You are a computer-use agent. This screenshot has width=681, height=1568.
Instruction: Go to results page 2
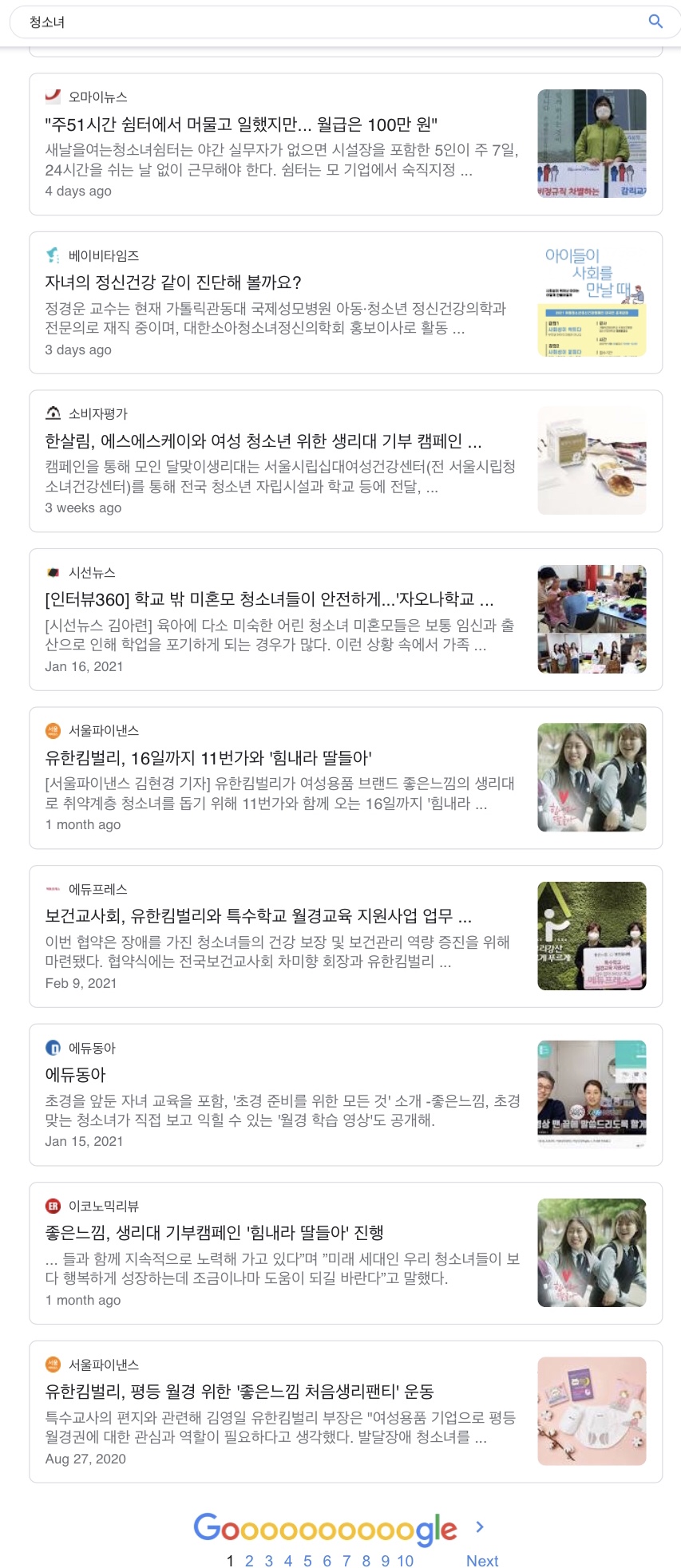pyautogui.click(x=249, y=1561)
